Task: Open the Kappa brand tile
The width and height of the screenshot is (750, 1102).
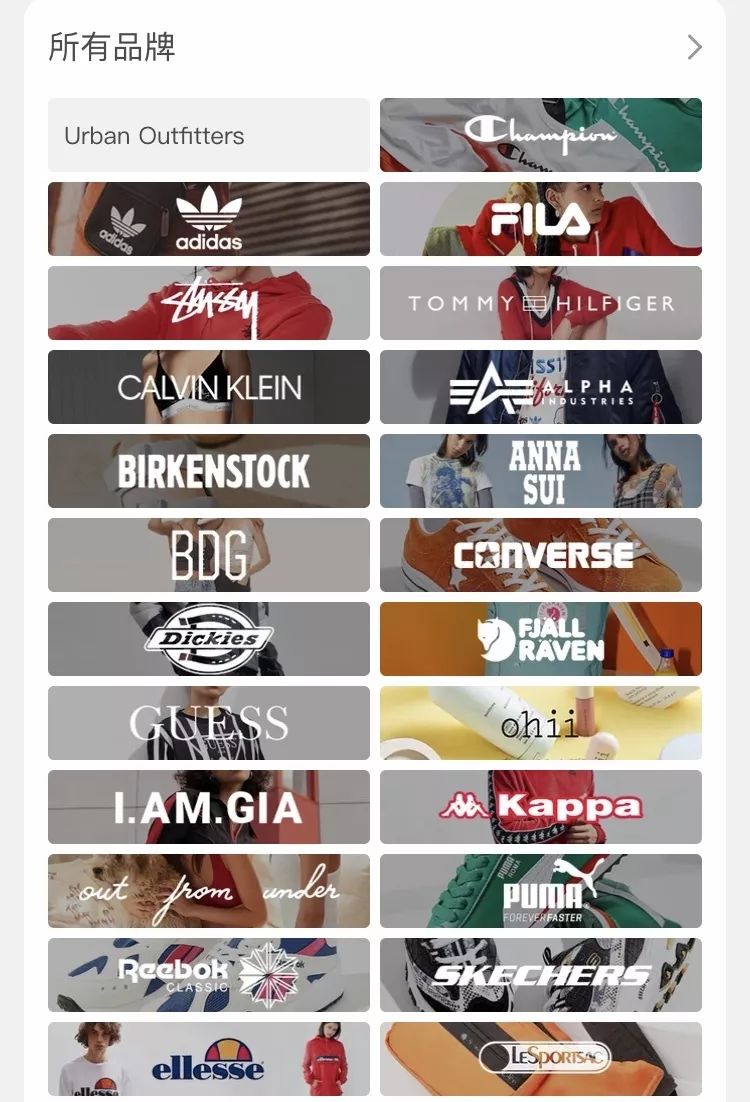Action: (540, 807)
